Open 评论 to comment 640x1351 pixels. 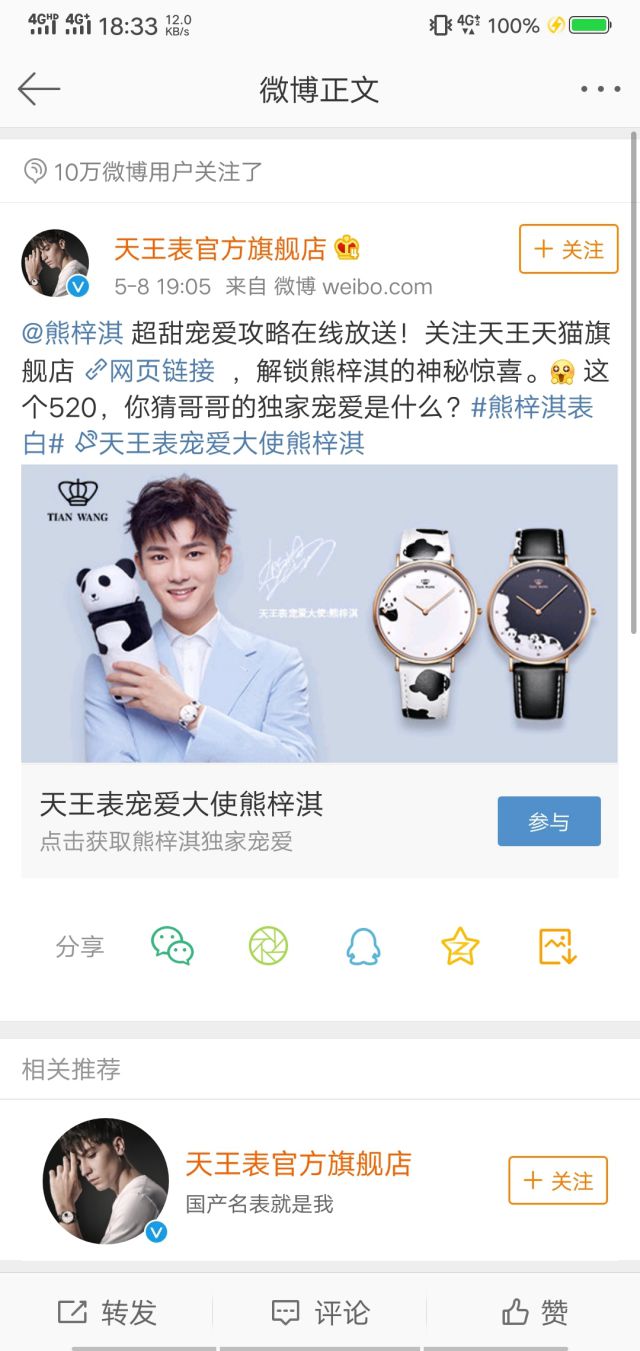click(x=320, y=1312)
